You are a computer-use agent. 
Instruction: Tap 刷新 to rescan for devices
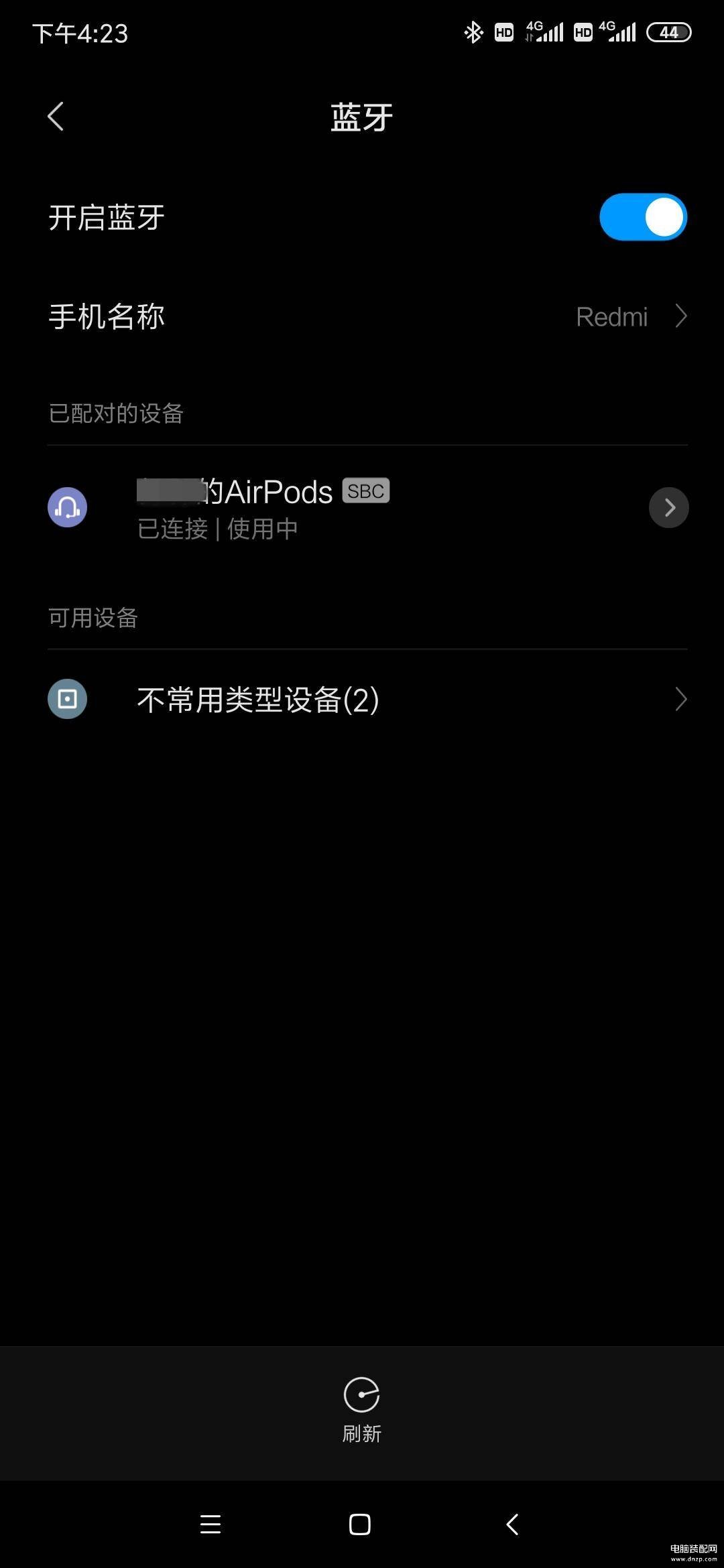coord(361,1410)
